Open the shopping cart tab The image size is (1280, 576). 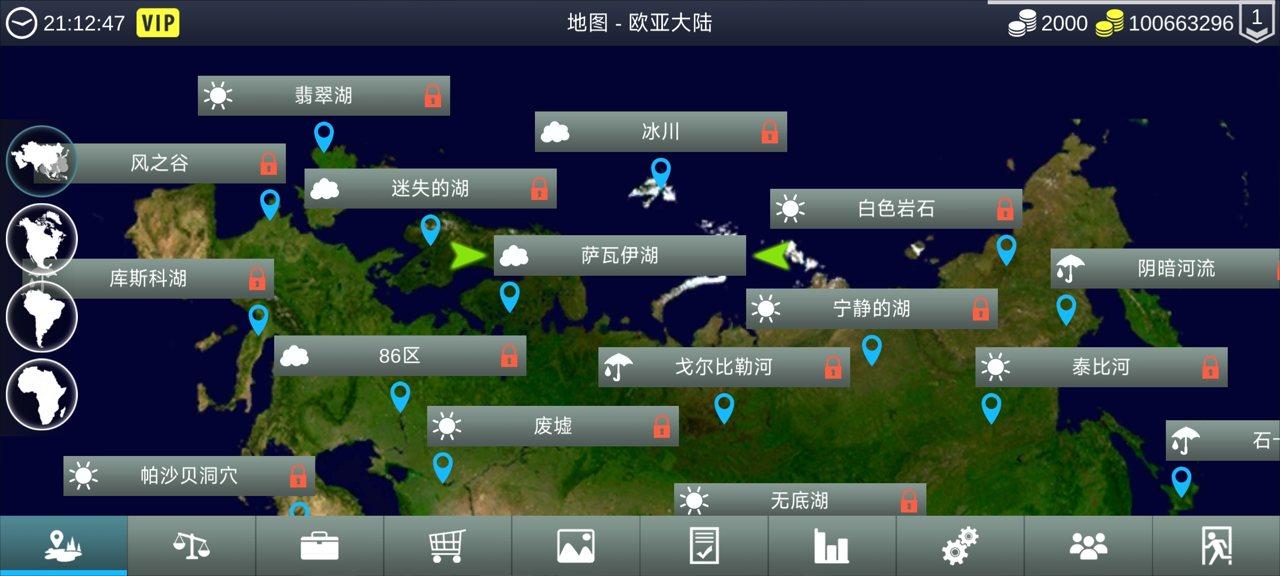pyautogui.click(x=447, y=546)
